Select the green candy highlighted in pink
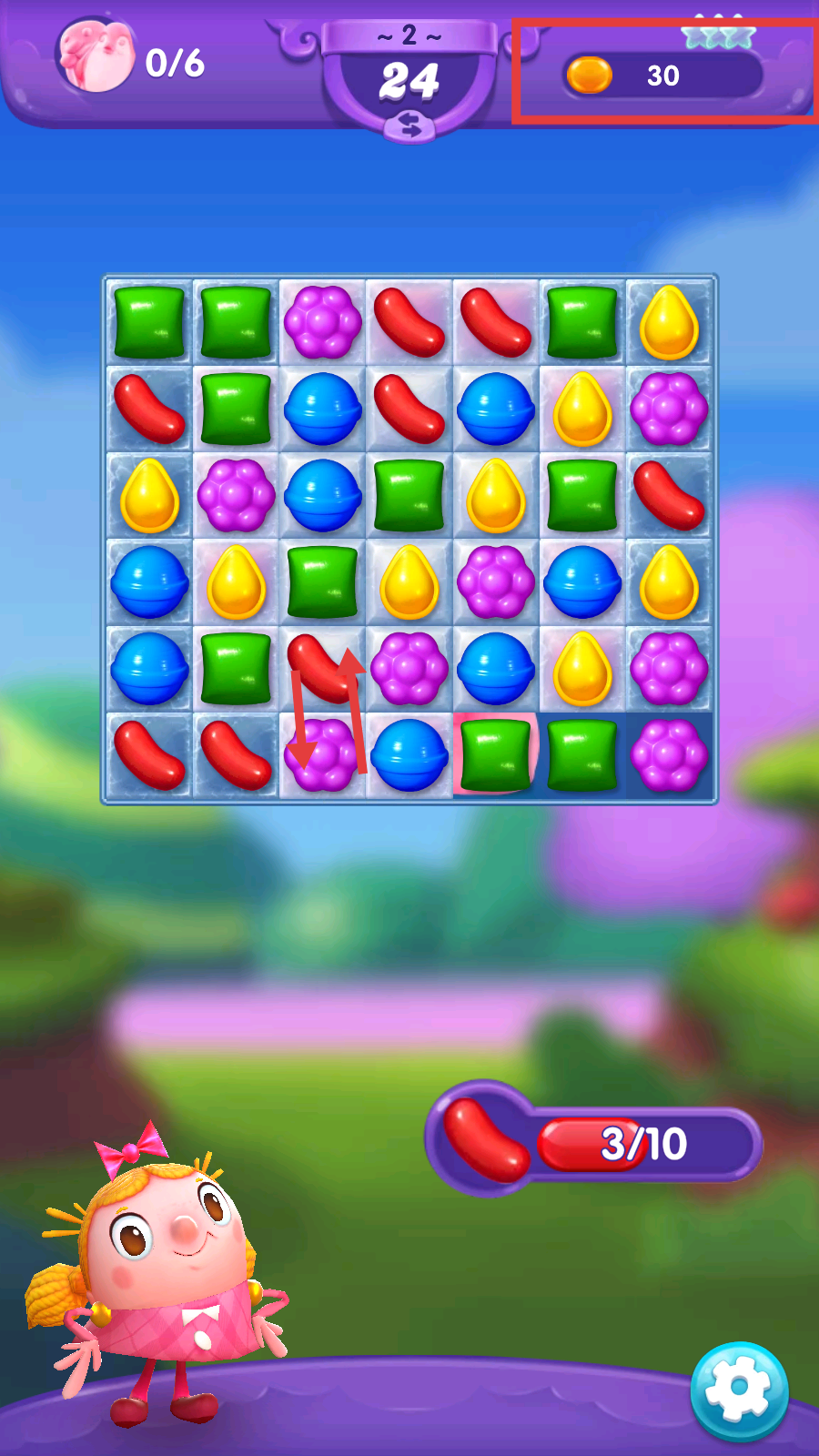The image size is (819, 1456). coord(496,755)
